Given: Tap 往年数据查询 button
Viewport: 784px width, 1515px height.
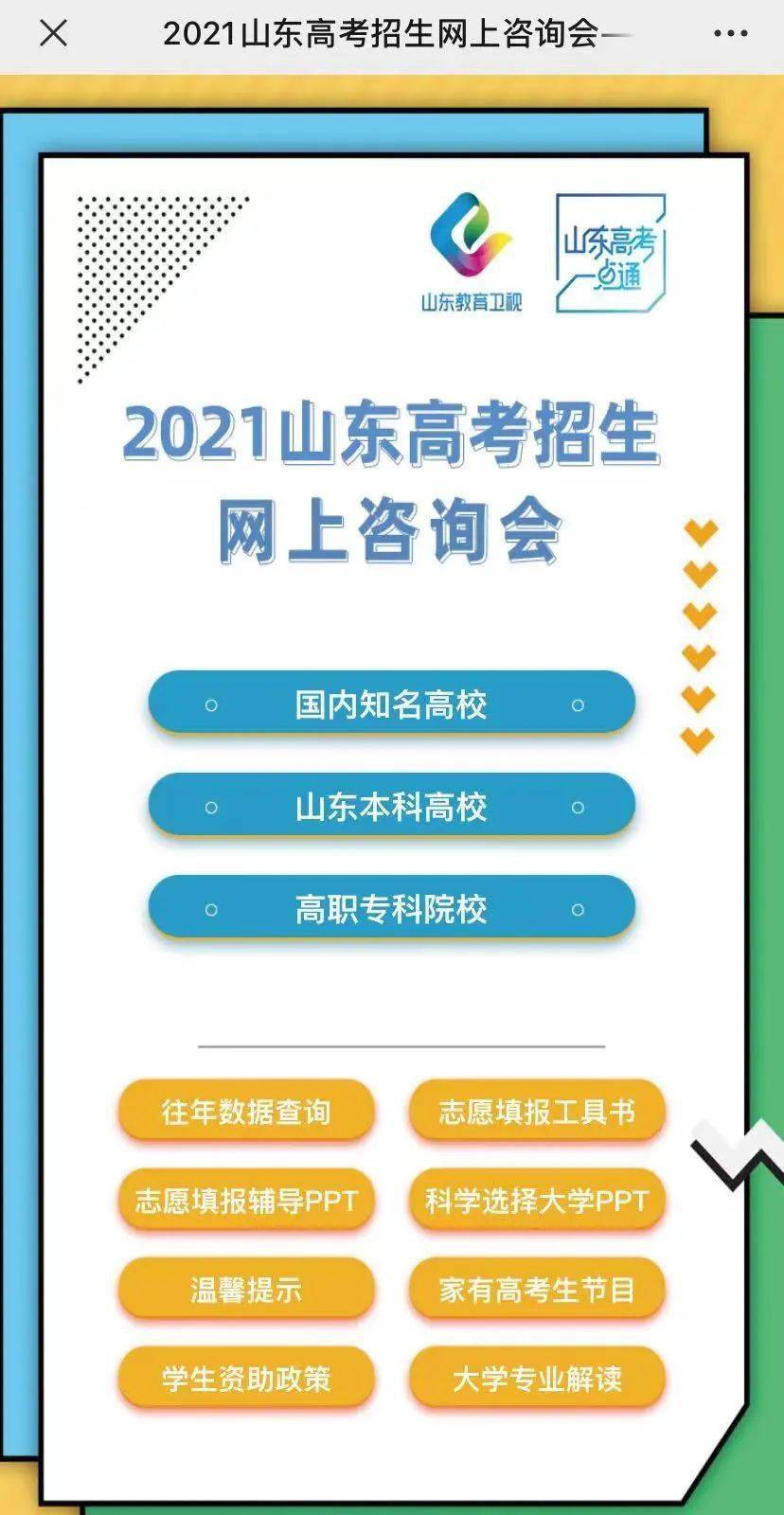Looking at the screenshot, I should [246, 1111].
